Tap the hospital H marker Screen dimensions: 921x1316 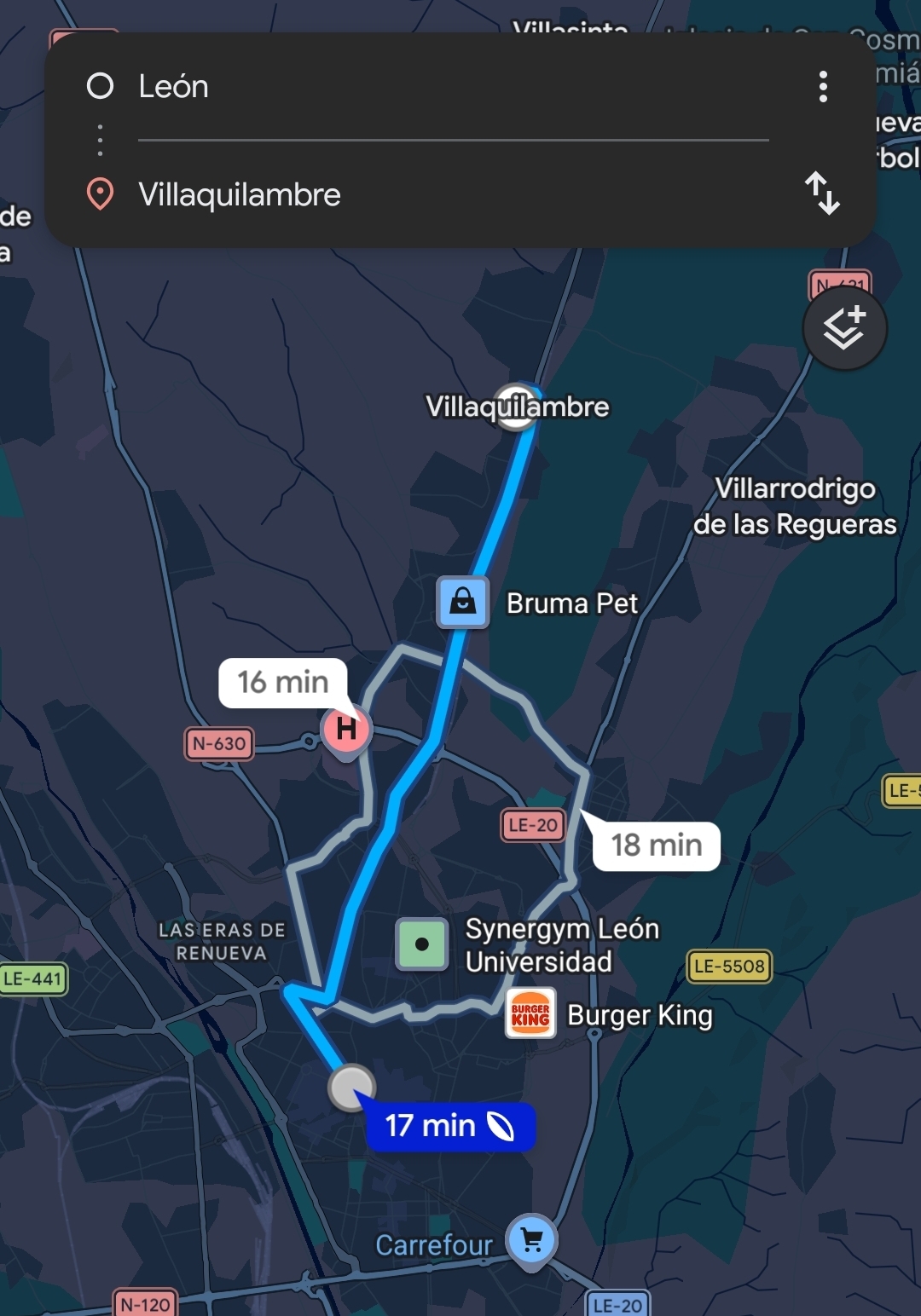click(x=345, y=730)
